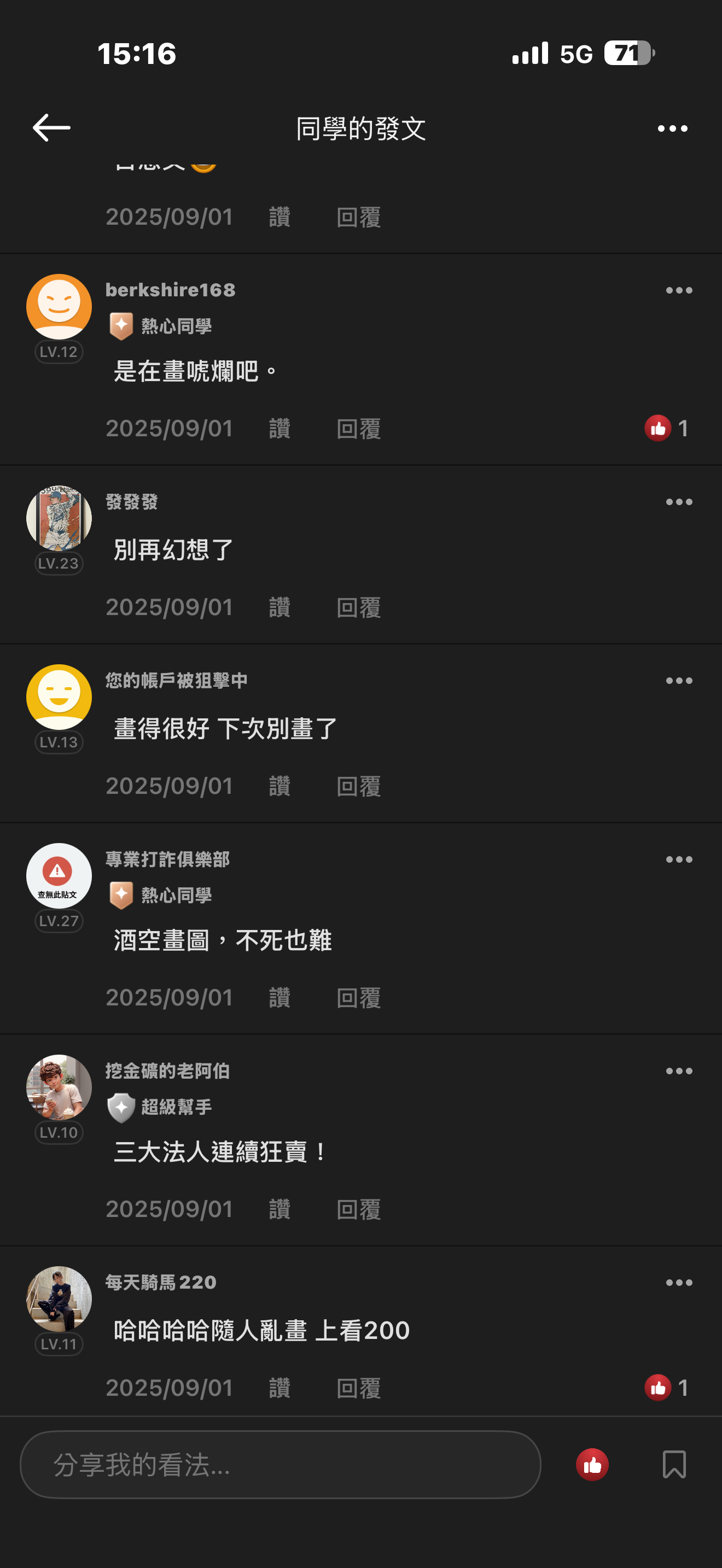Screen dimensions: 722x1568
Task: Open more options for 挖金礦的老阿伯's comment
Action: [679, 1070]
